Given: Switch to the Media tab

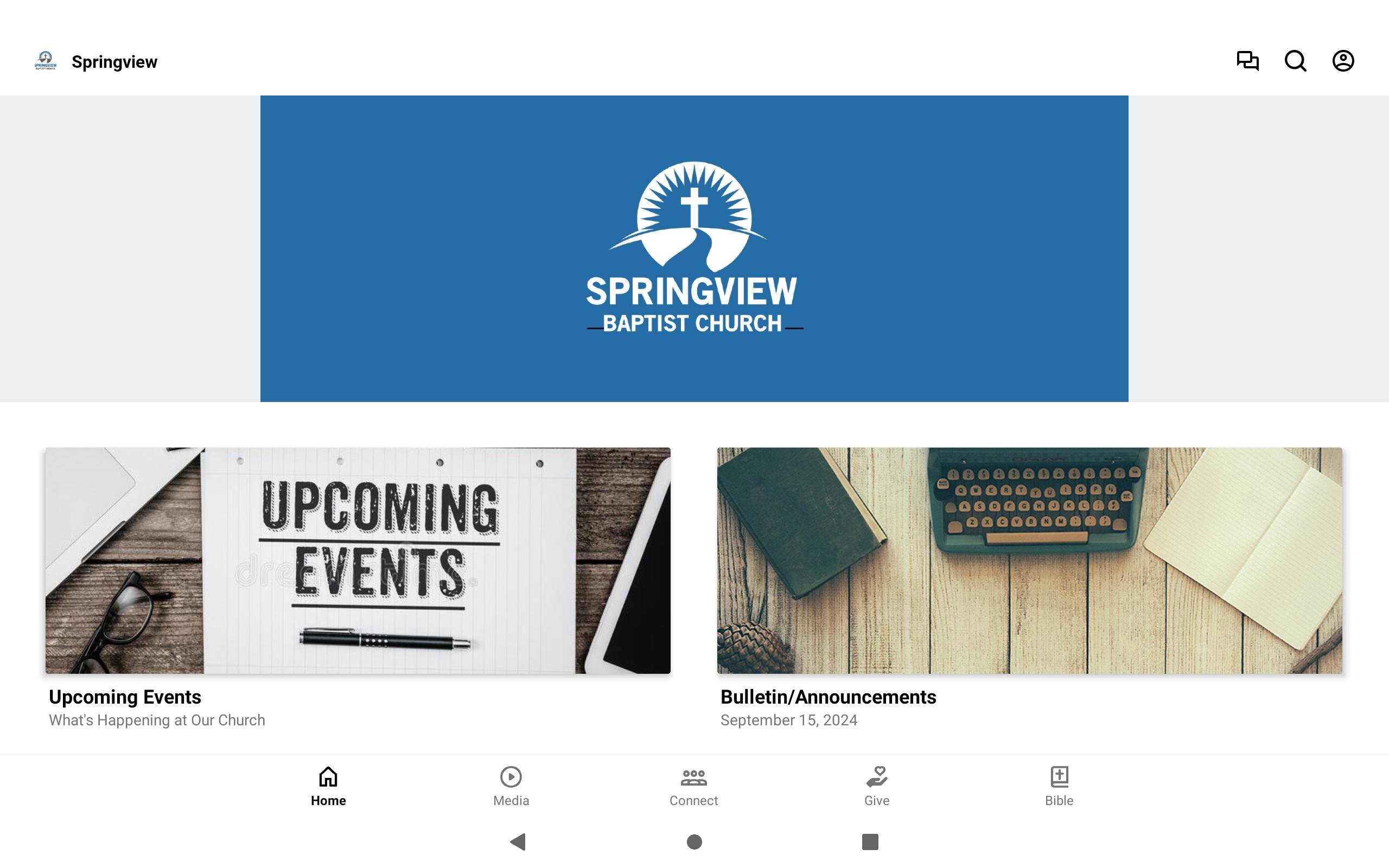Looking at the screenshot, I should [511, 786].
